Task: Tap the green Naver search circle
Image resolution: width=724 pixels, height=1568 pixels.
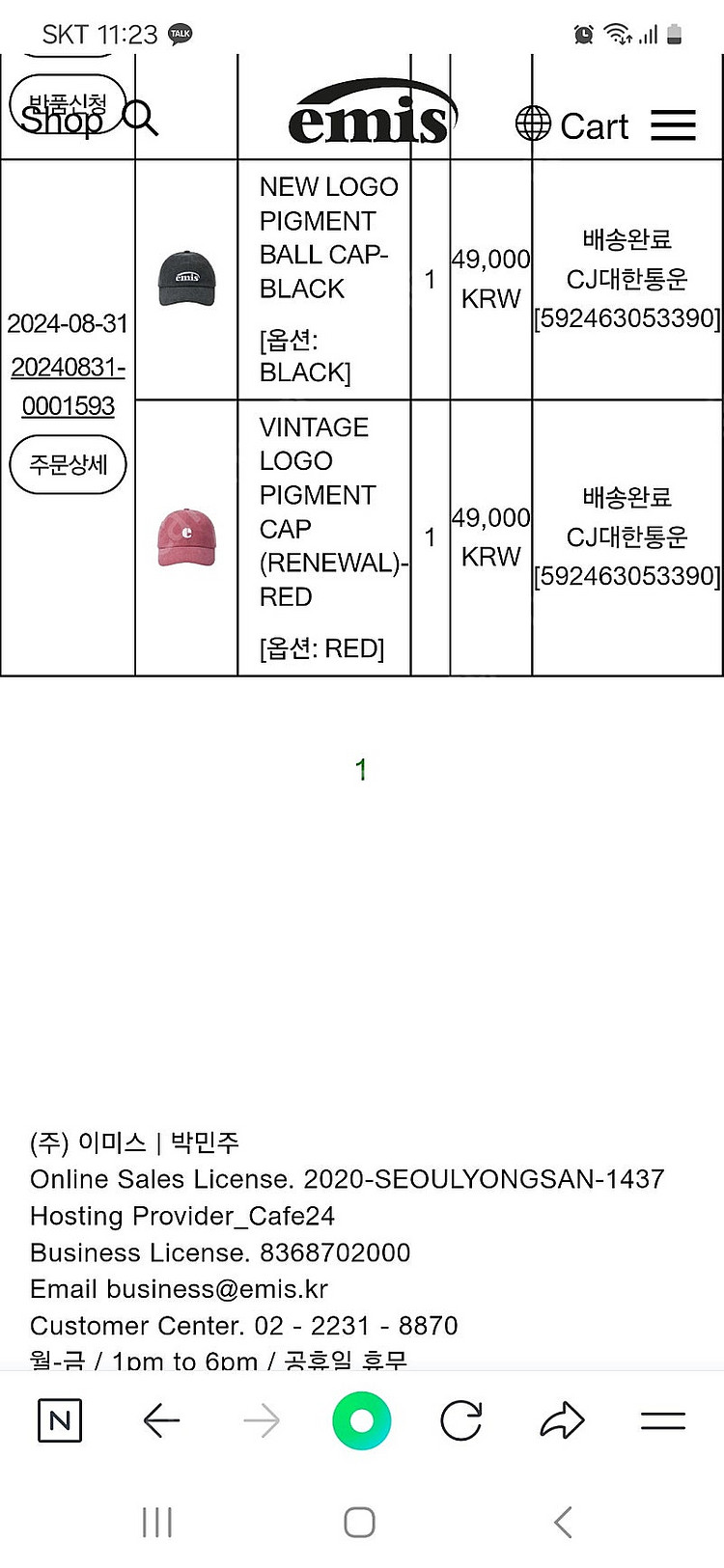Action: (362, 1420)
